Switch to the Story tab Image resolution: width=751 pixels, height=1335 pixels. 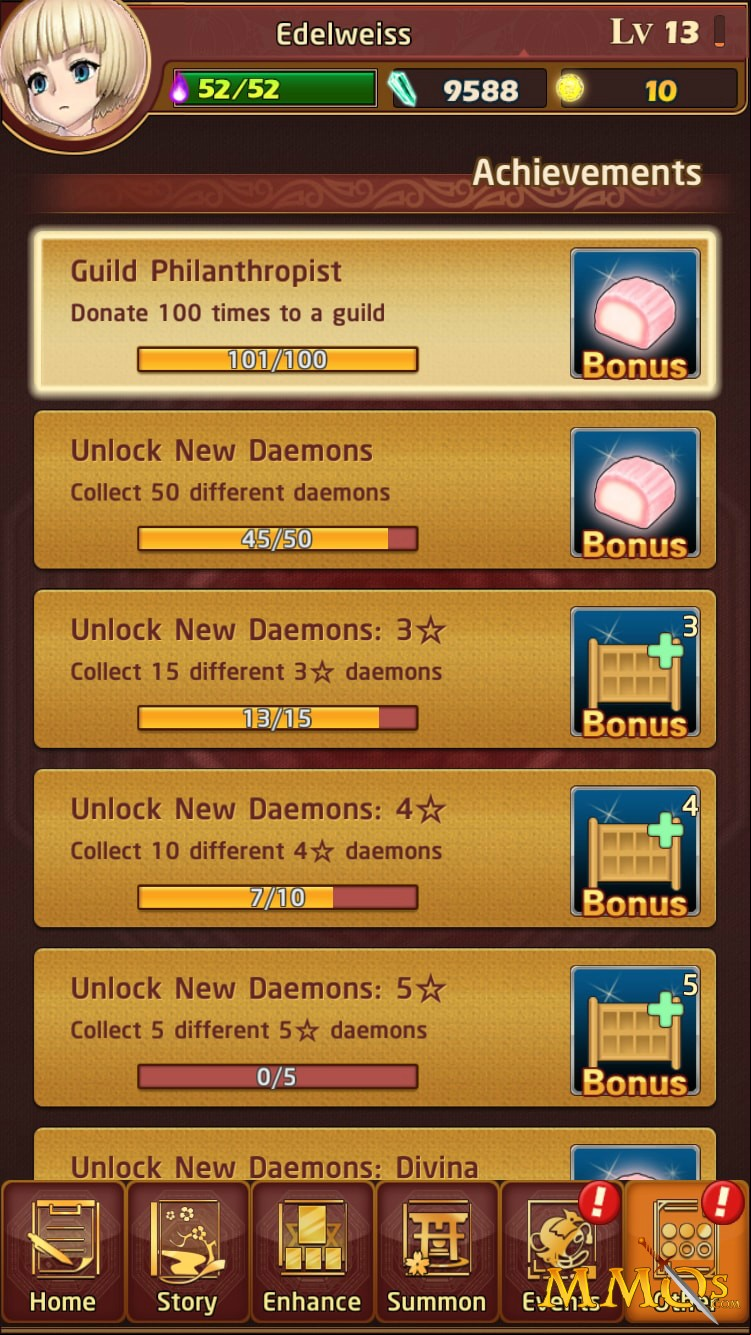point(187,1251)
